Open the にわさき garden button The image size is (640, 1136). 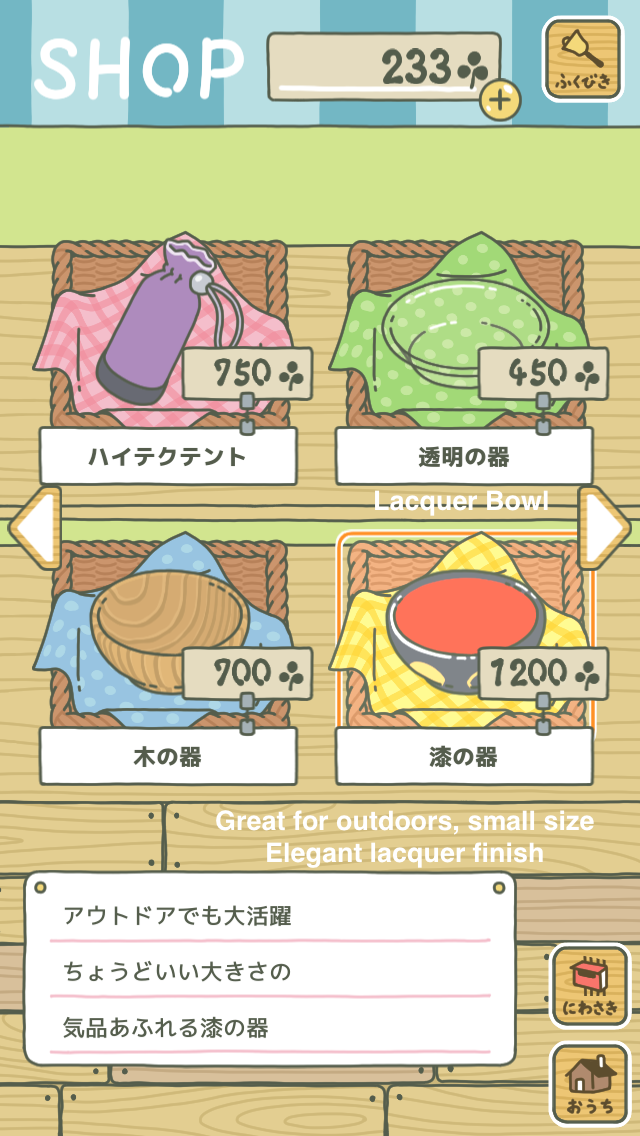(590, 986)
